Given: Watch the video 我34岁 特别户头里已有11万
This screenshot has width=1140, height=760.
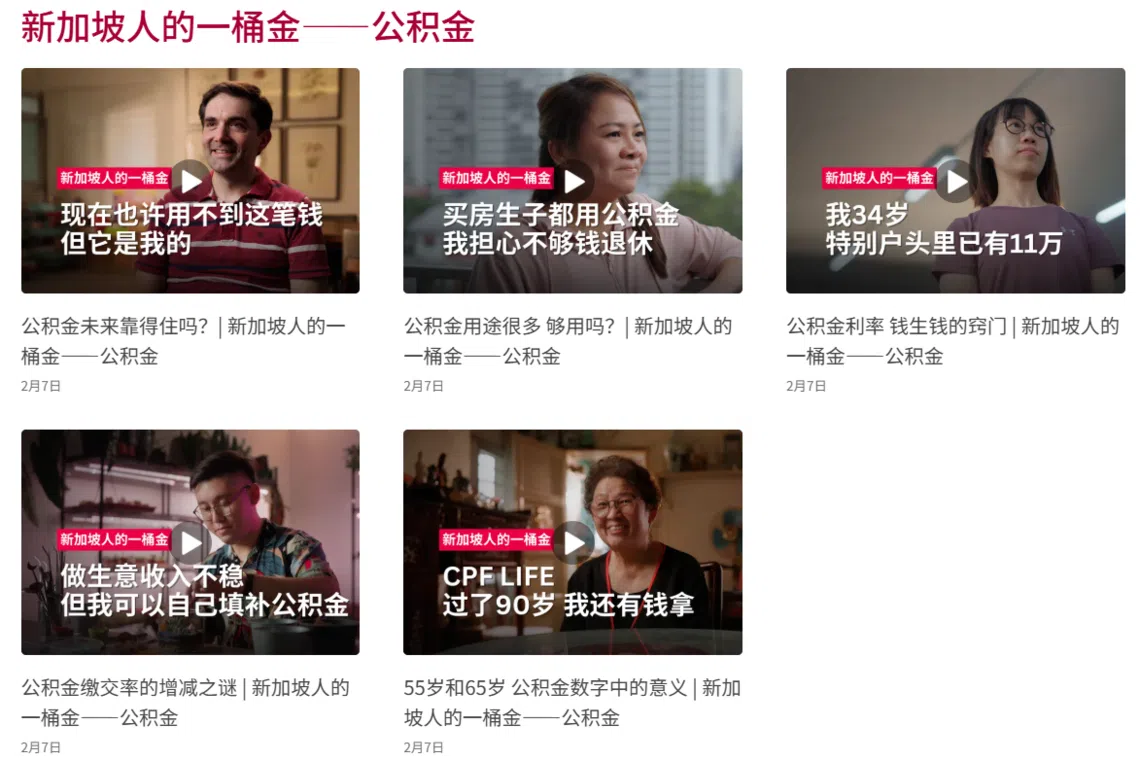Looking at the screenshot, I should [955, 181].
